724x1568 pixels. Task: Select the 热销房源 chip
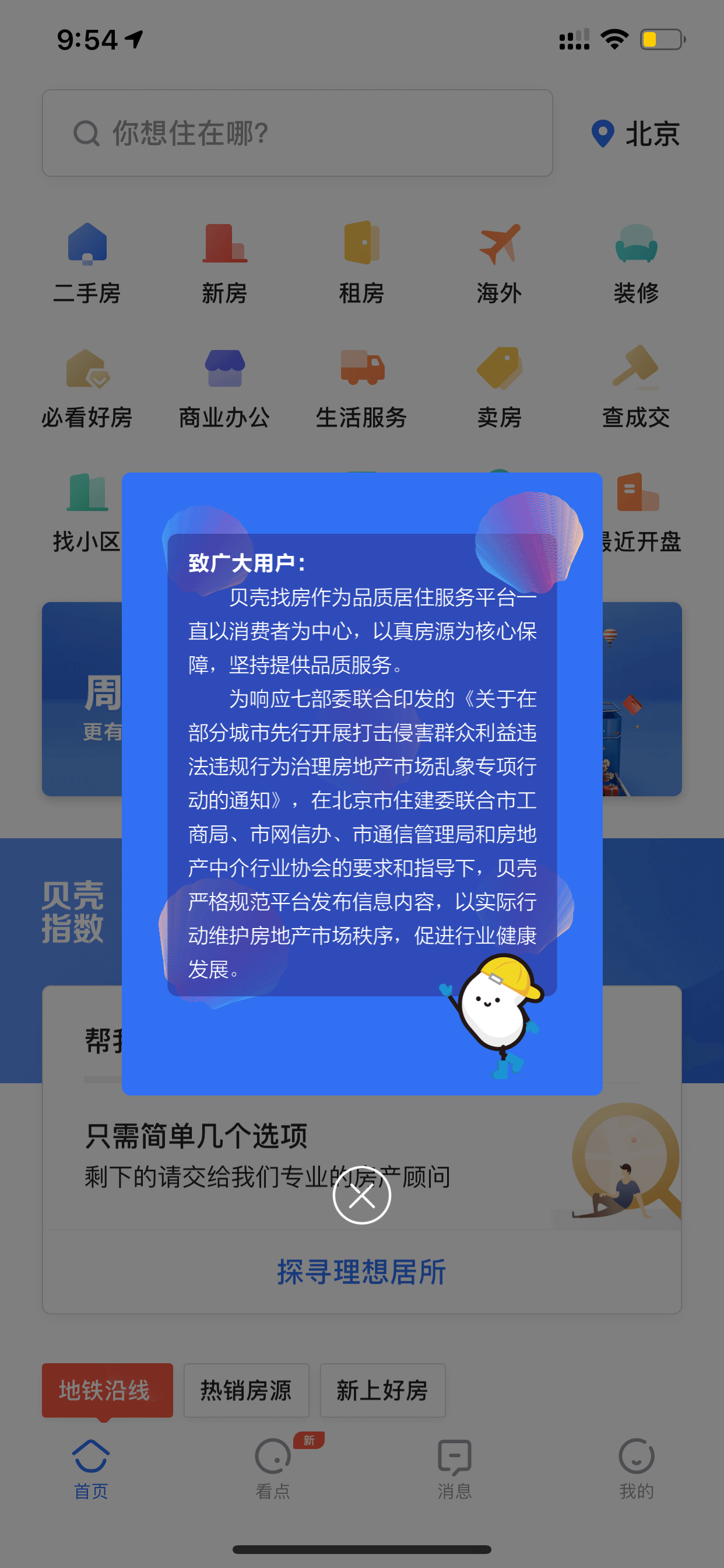tap(247, 1390)
